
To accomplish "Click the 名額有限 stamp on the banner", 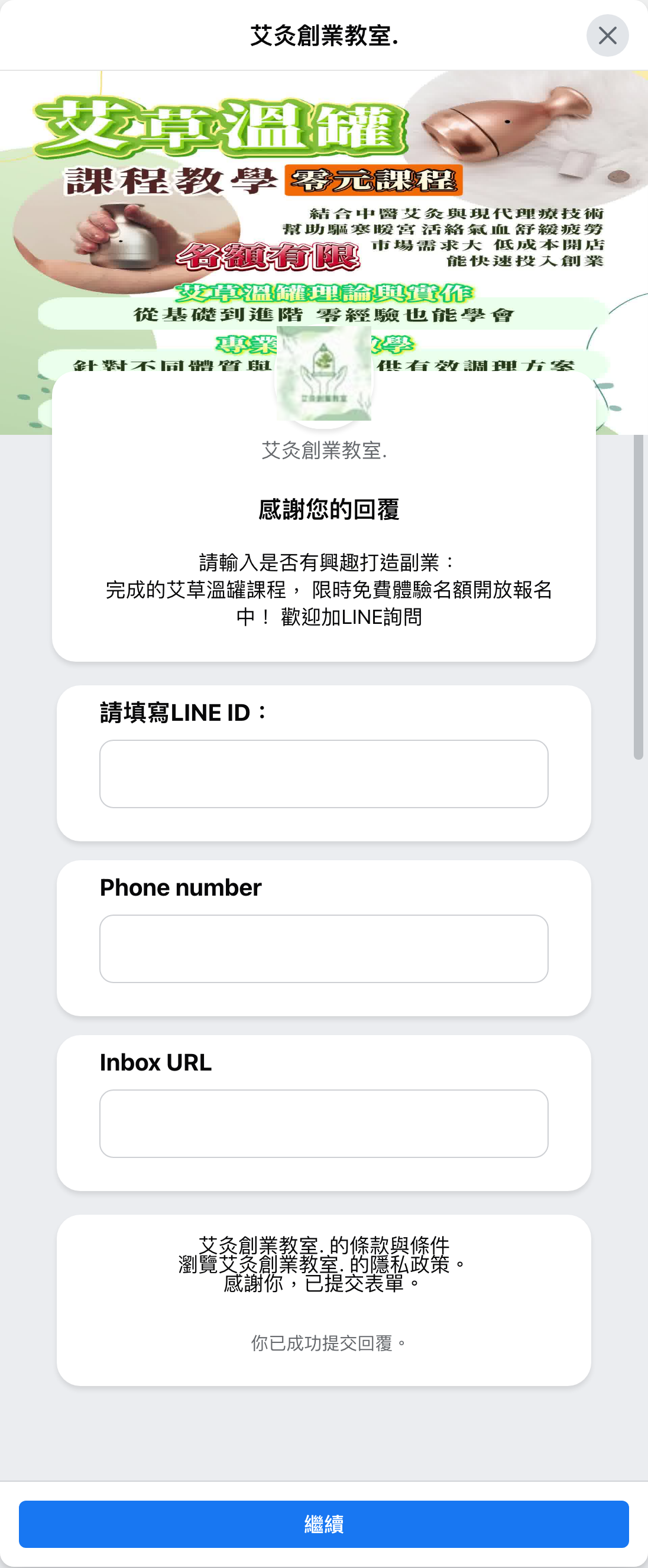I will (x=270, y=258).
